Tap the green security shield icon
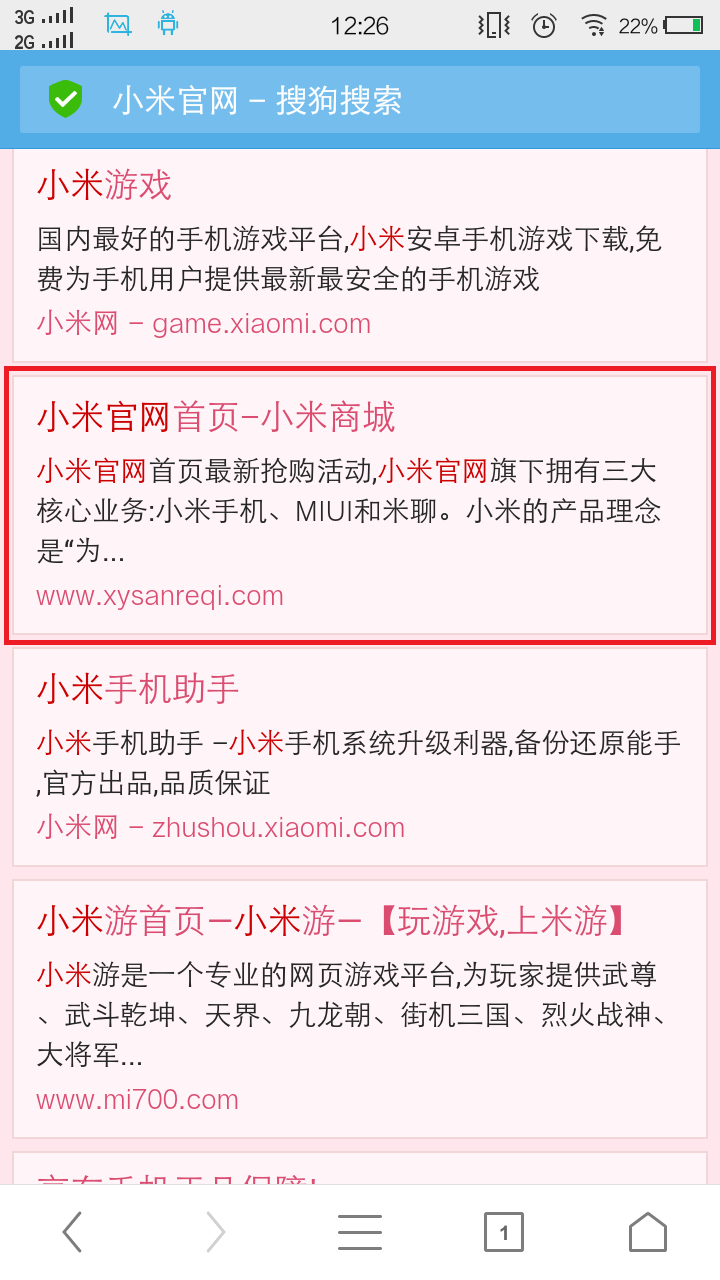Image resolution: width=720 pixels, height=1280 pixels. pos(66,99)
